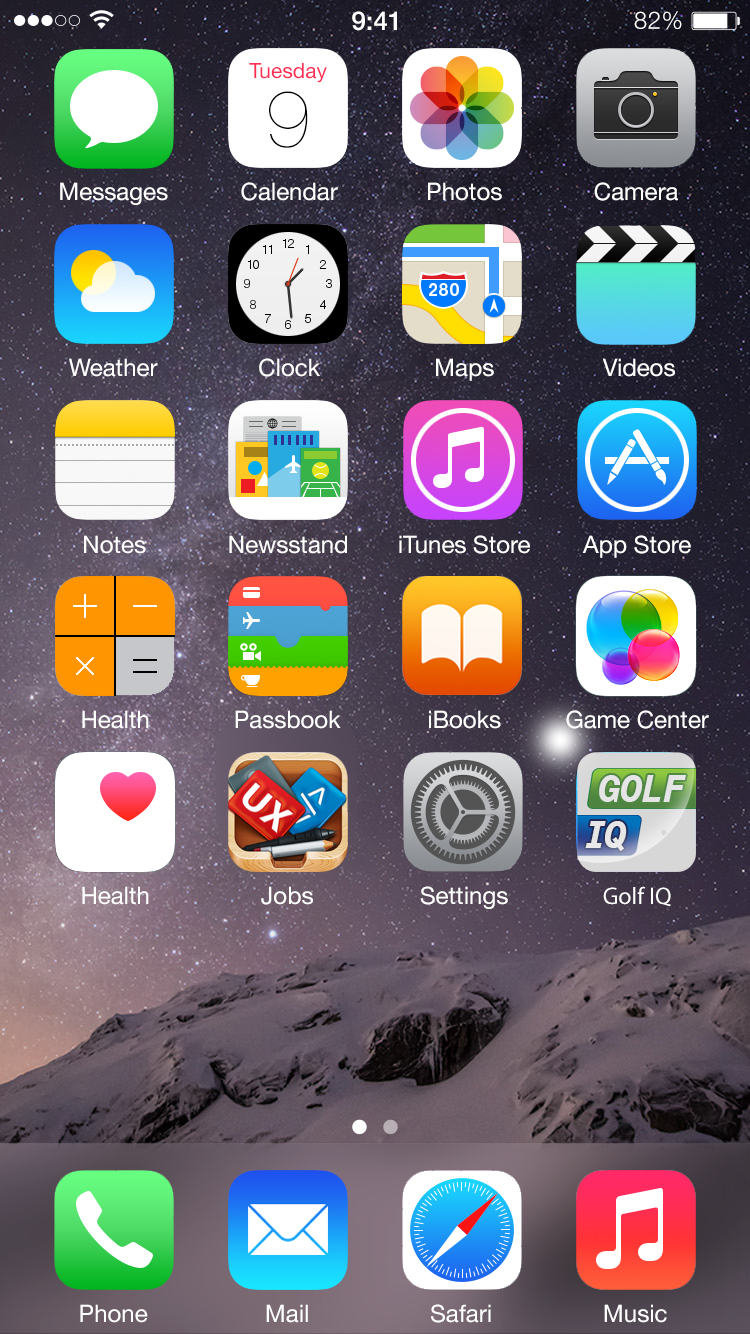Open the iTunes Store

coord(462,461)
